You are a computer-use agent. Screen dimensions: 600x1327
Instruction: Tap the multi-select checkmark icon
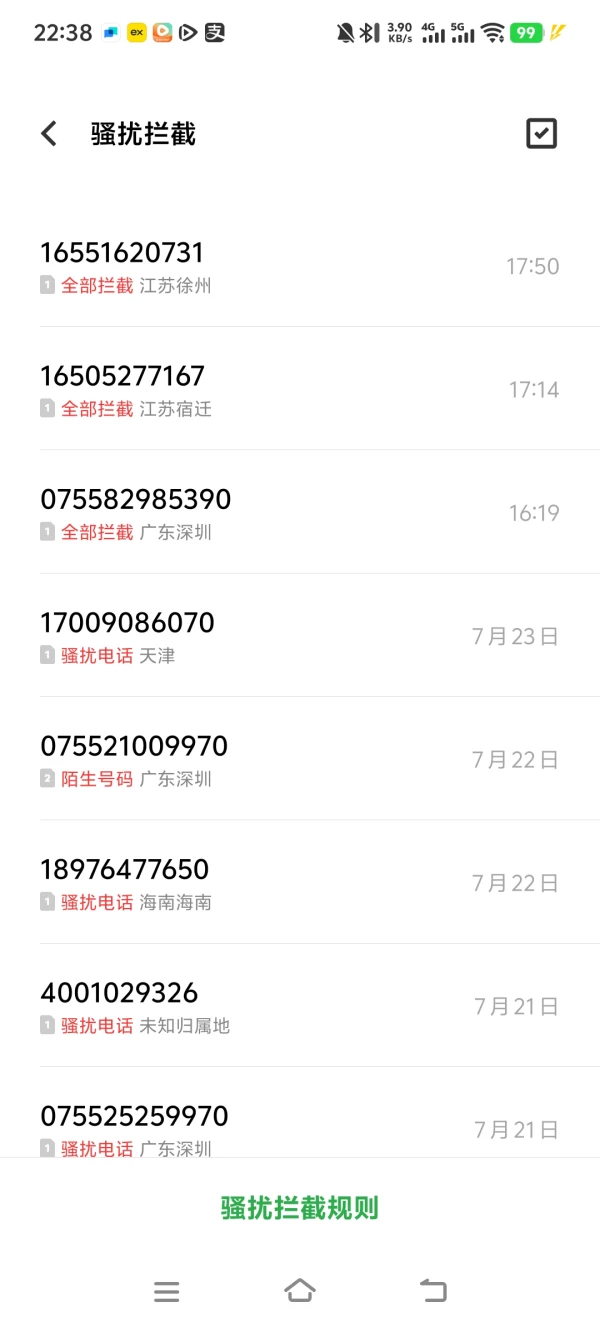click(x=541, y=134)
